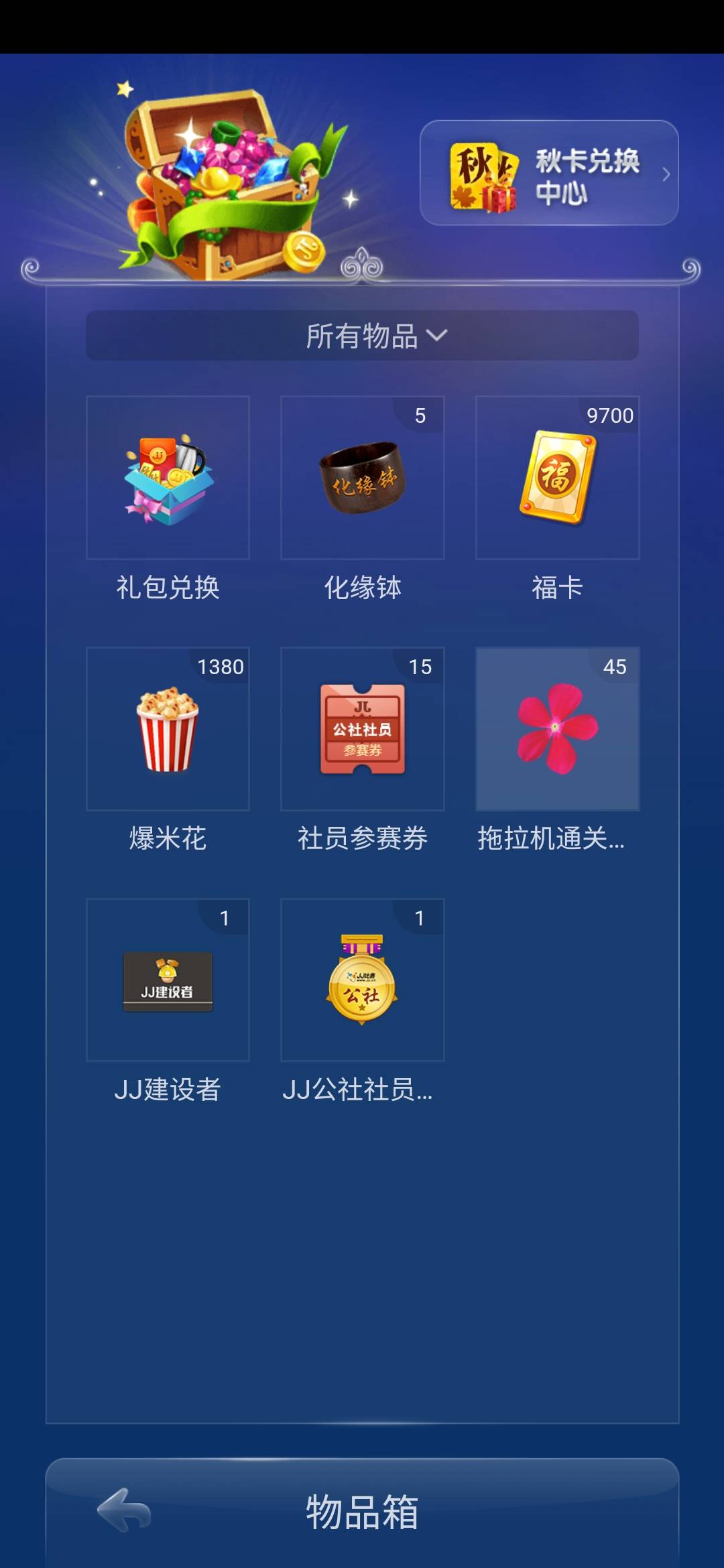Open the 福卡 fortune card item
The width and height of the screenshot is (724, 1568).
(x=556, y=477)
